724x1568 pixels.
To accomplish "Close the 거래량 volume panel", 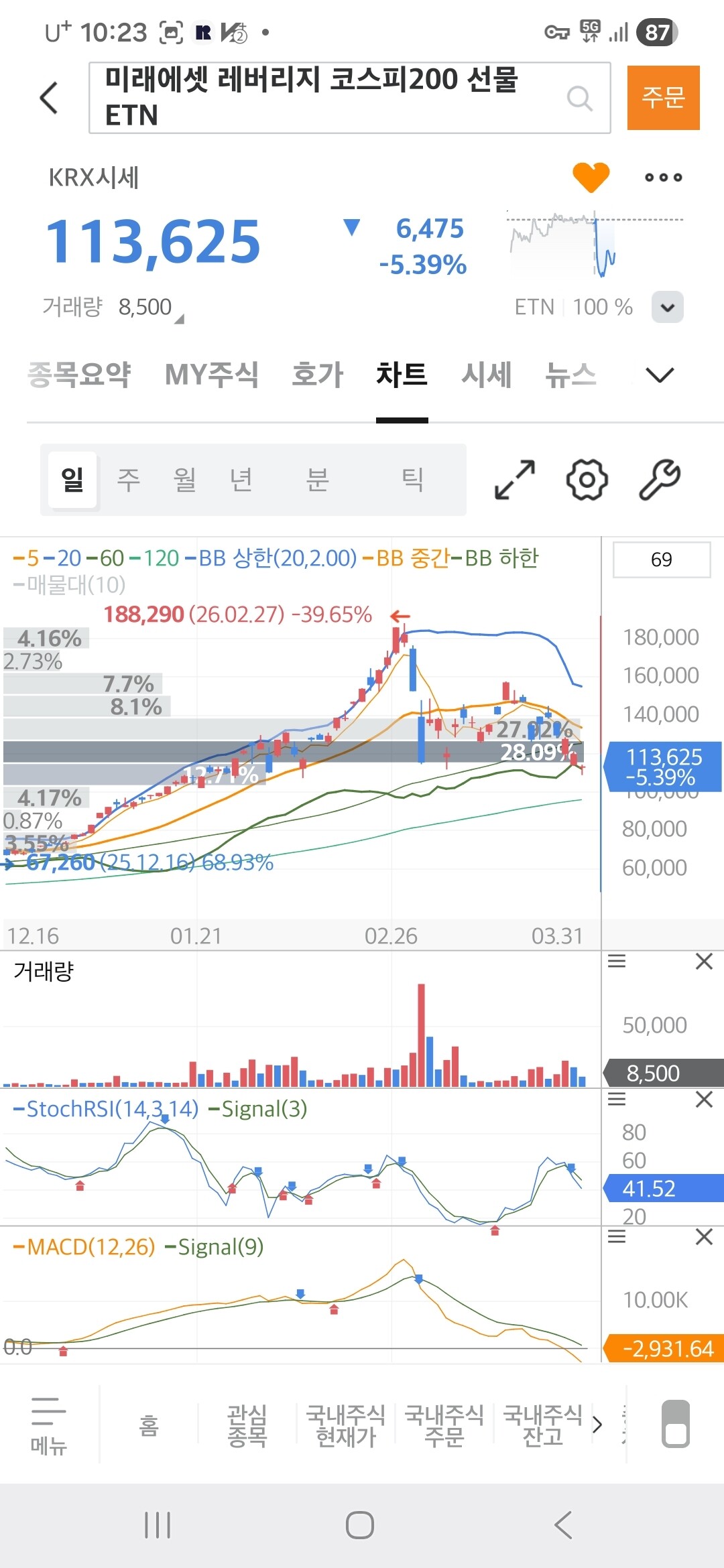I will click(x=704, y=962).
